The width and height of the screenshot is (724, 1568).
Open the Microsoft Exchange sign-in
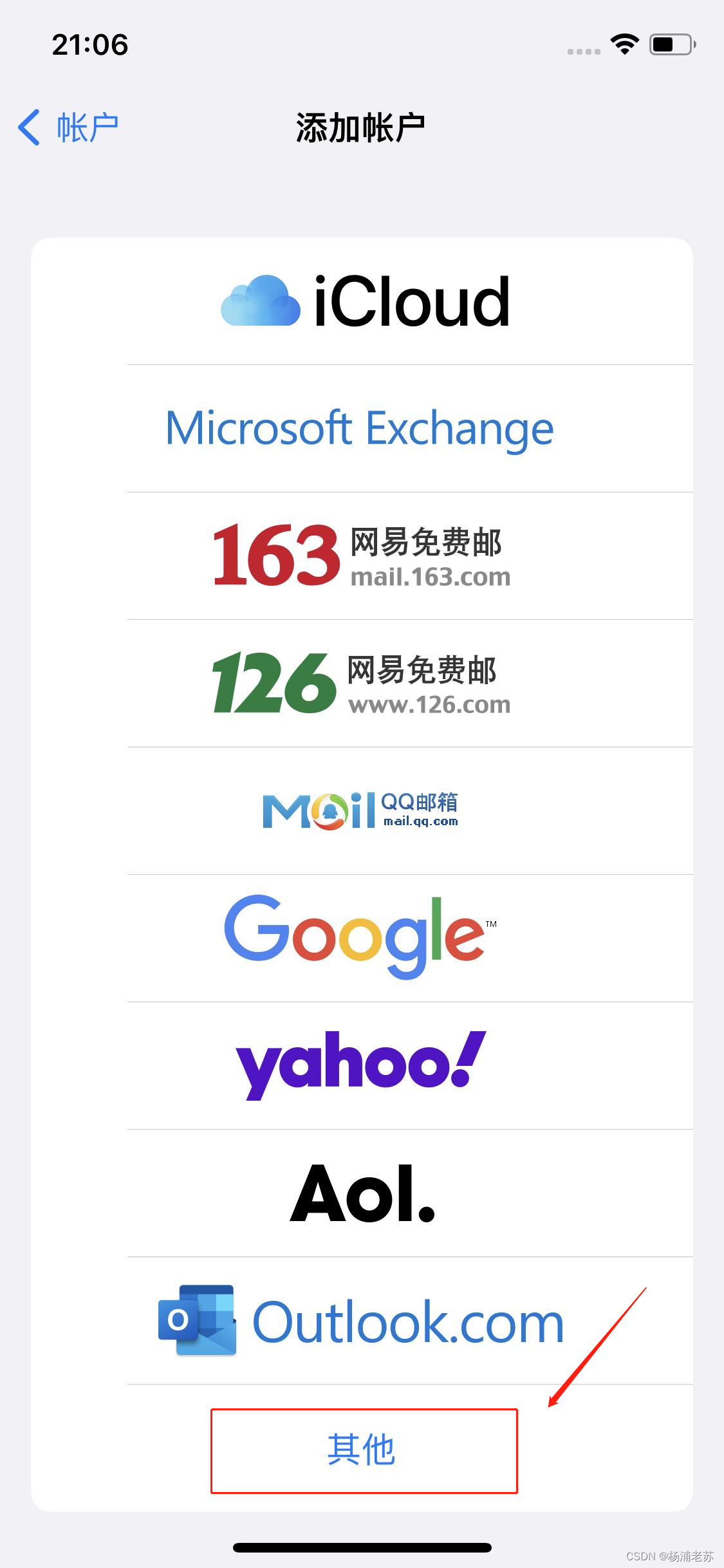[x=359, y=428]
